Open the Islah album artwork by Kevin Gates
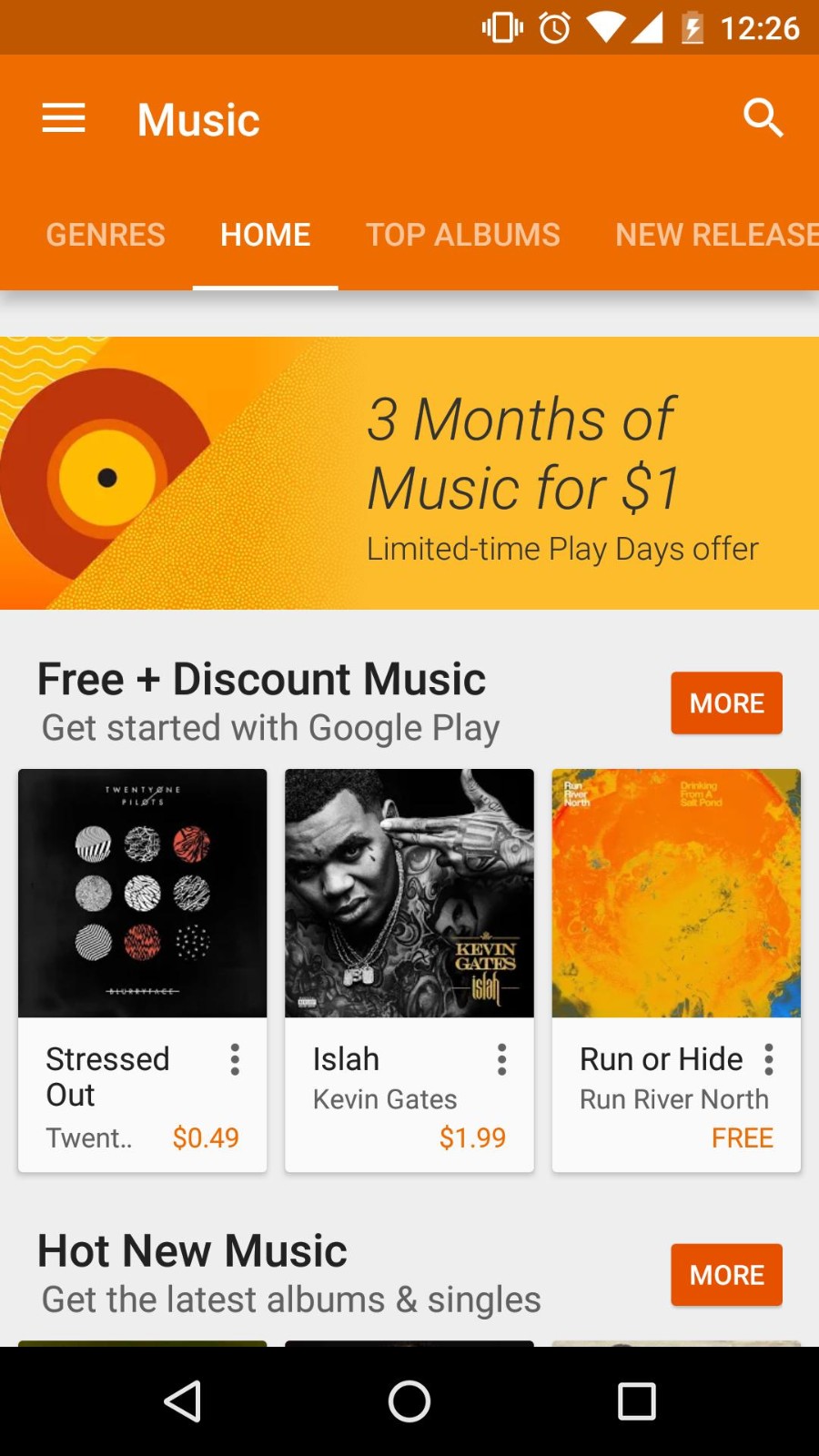Image resolution: width=819 pixels, height=1456 pixels. tap(409, 893)
